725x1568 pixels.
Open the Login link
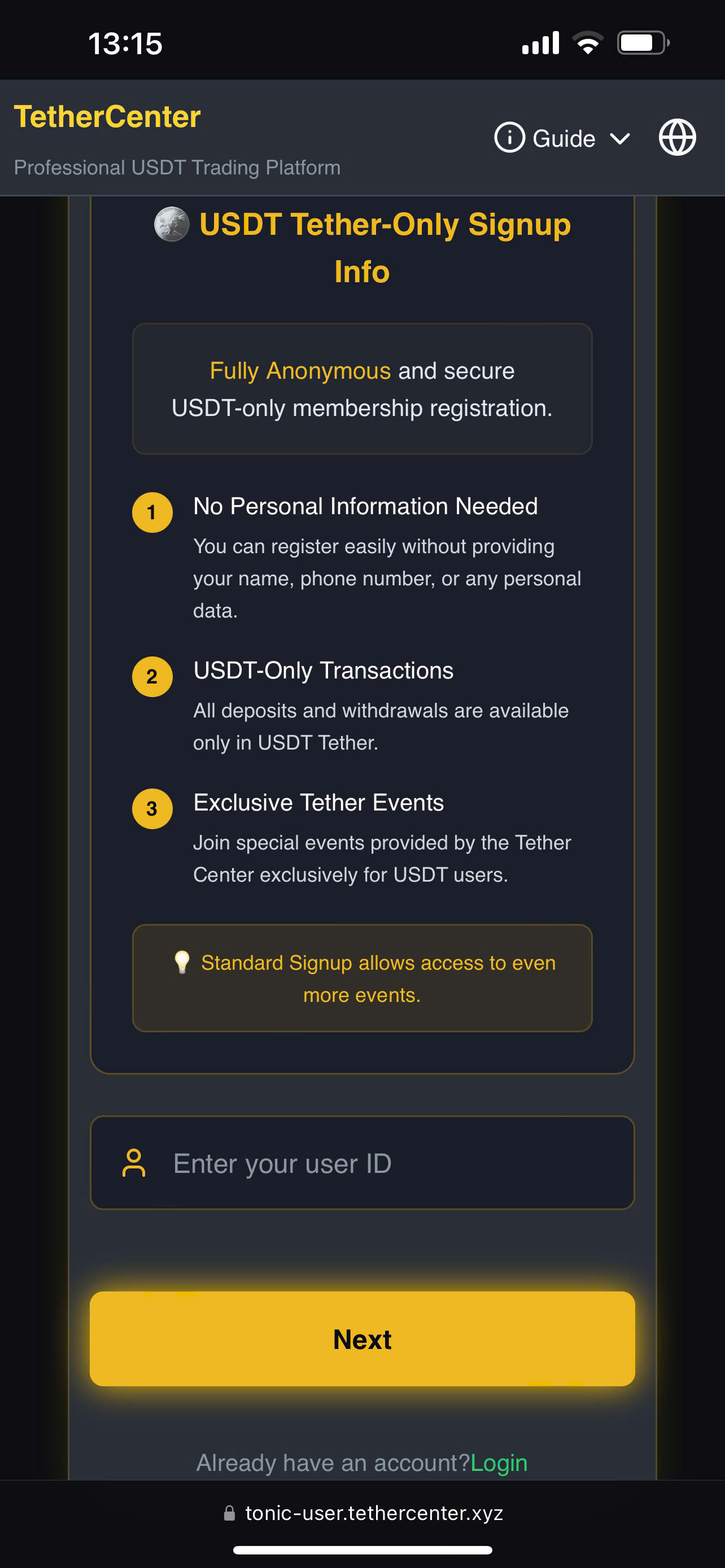[499, 1462]
